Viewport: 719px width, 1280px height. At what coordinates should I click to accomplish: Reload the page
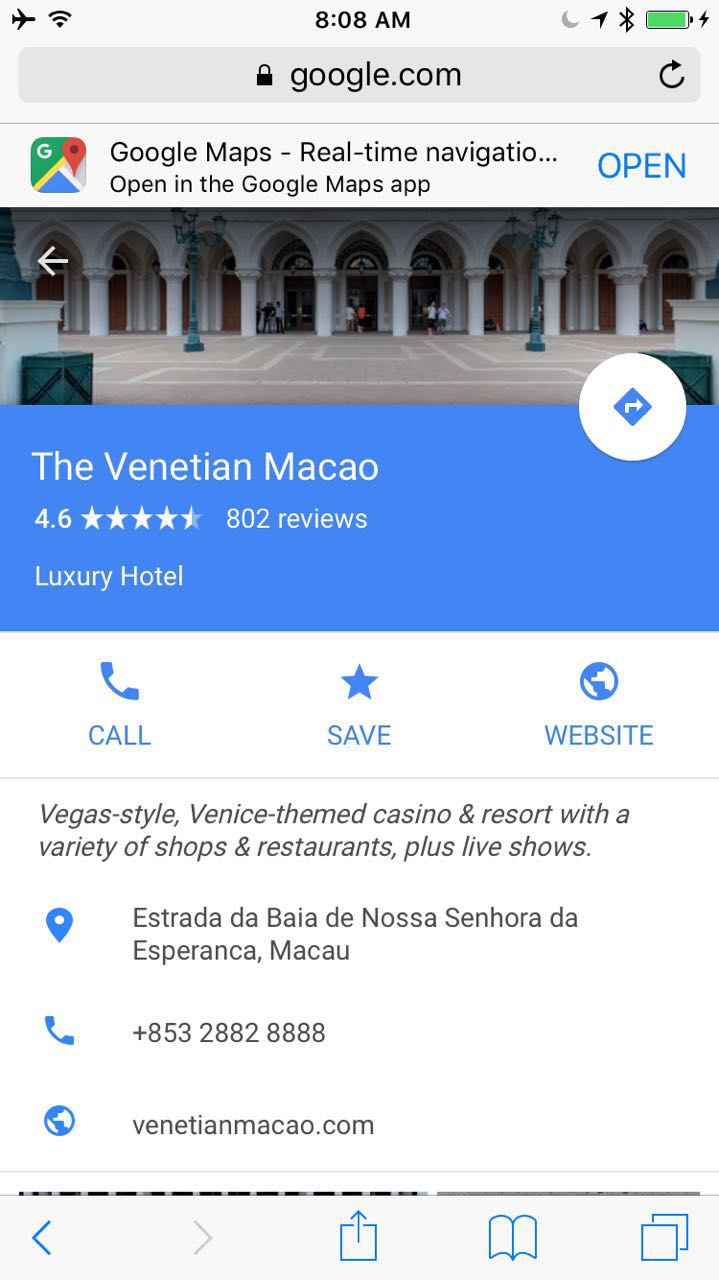click(x=672, y=75)
